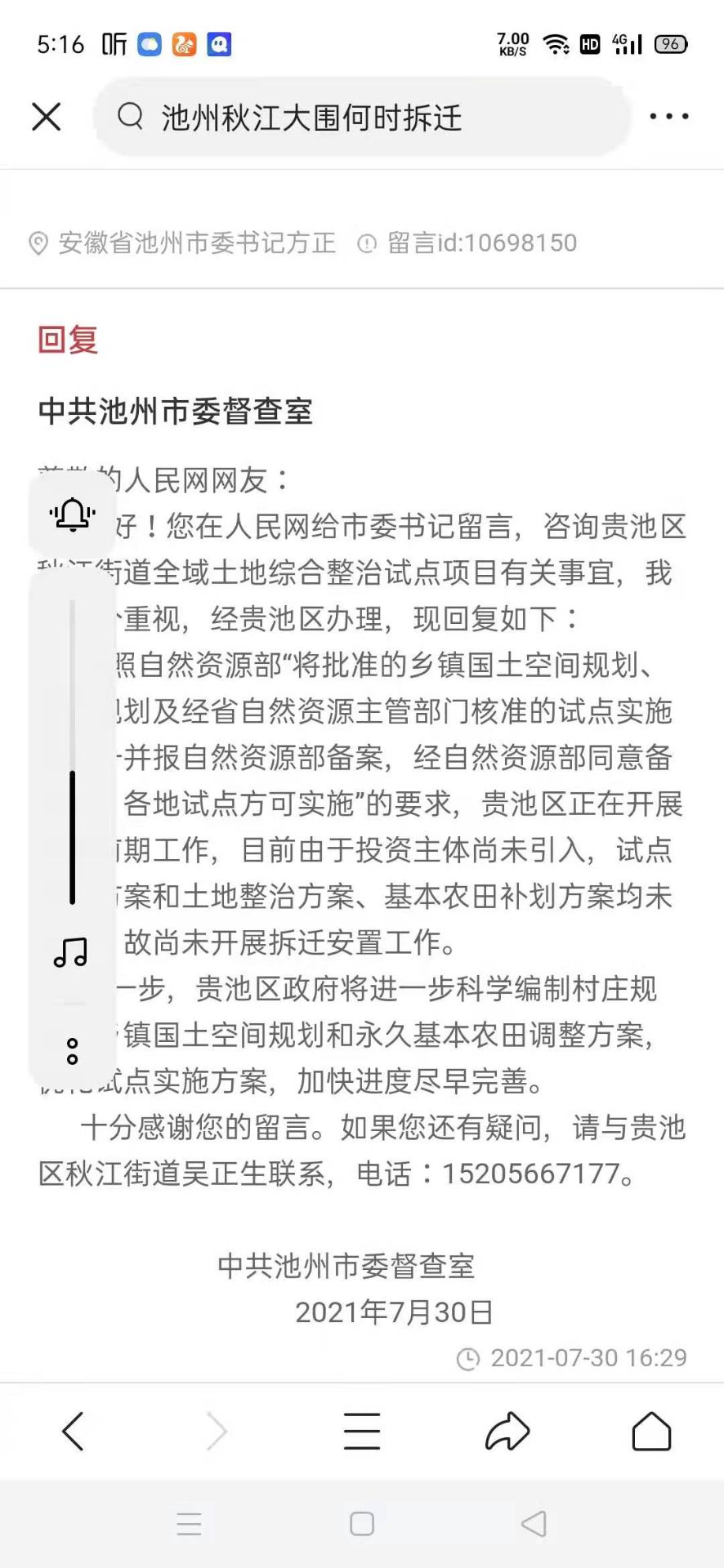Go back to the previous page in the browser
The height and width of the screenshot is (1568, 724).
click(x=73, y=1432)
